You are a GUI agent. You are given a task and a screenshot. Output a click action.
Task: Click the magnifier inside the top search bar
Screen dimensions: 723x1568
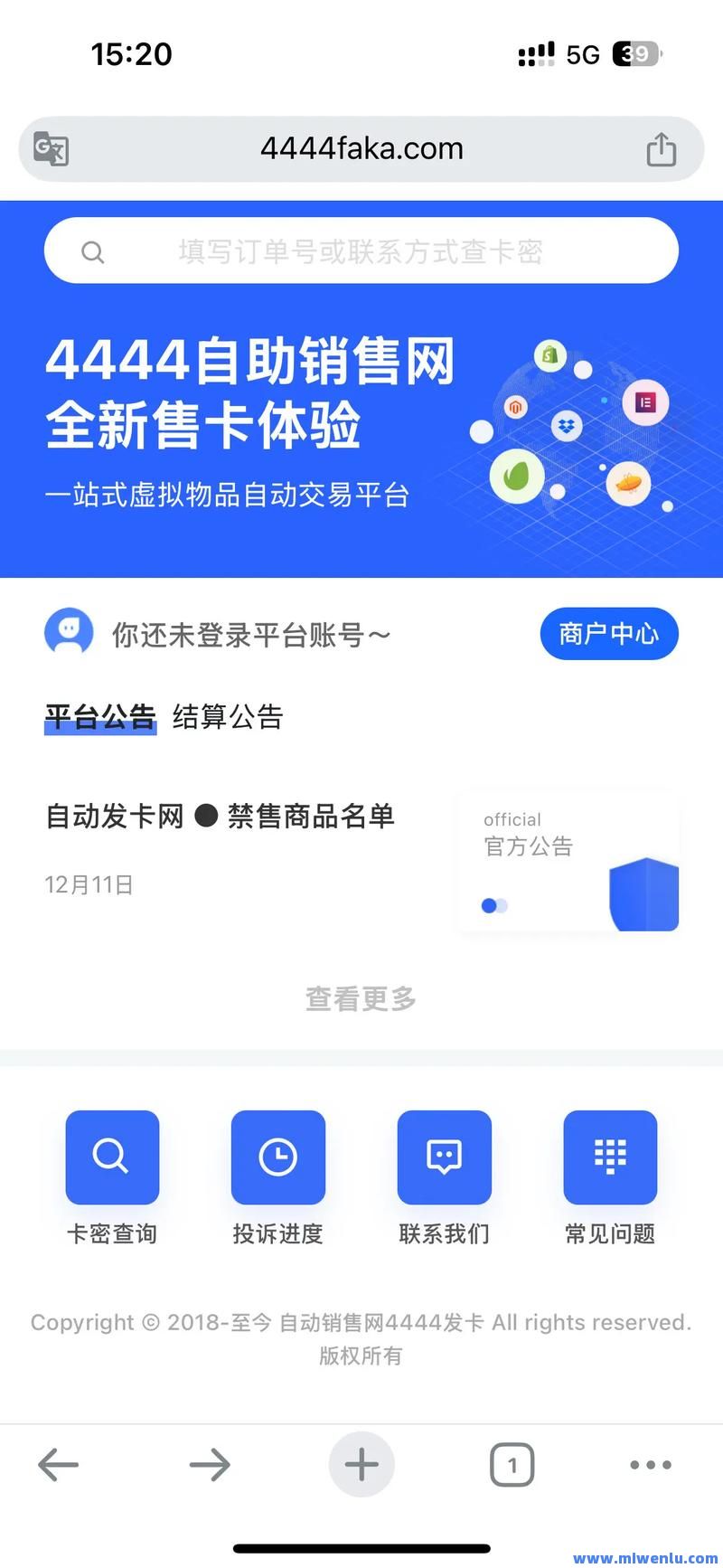[x=94, y=250]
